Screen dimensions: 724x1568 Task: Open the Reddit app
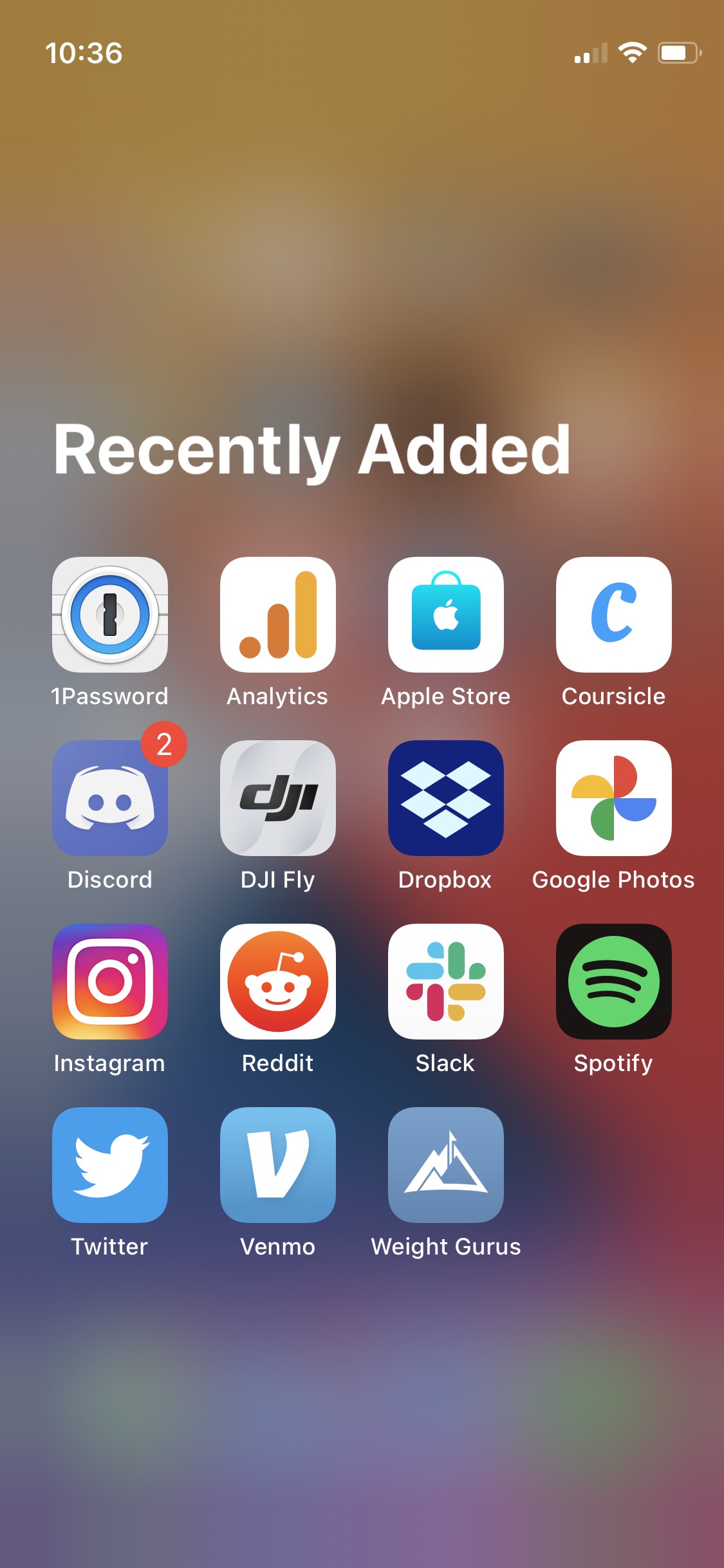tap(278, 982)
